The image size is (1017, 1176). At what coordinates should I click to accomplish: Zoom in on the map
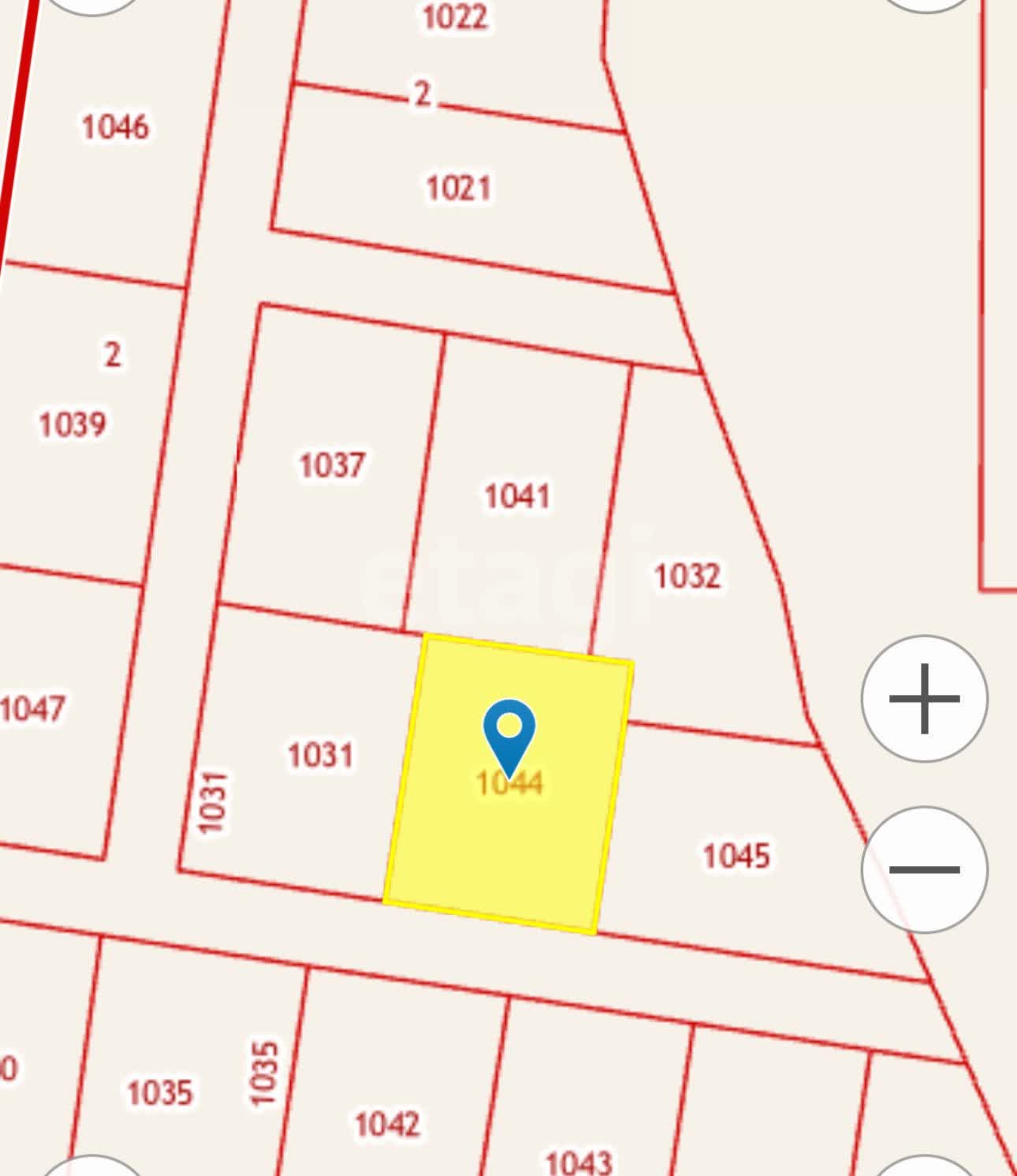pyautogui.click(x=924, y=699)
